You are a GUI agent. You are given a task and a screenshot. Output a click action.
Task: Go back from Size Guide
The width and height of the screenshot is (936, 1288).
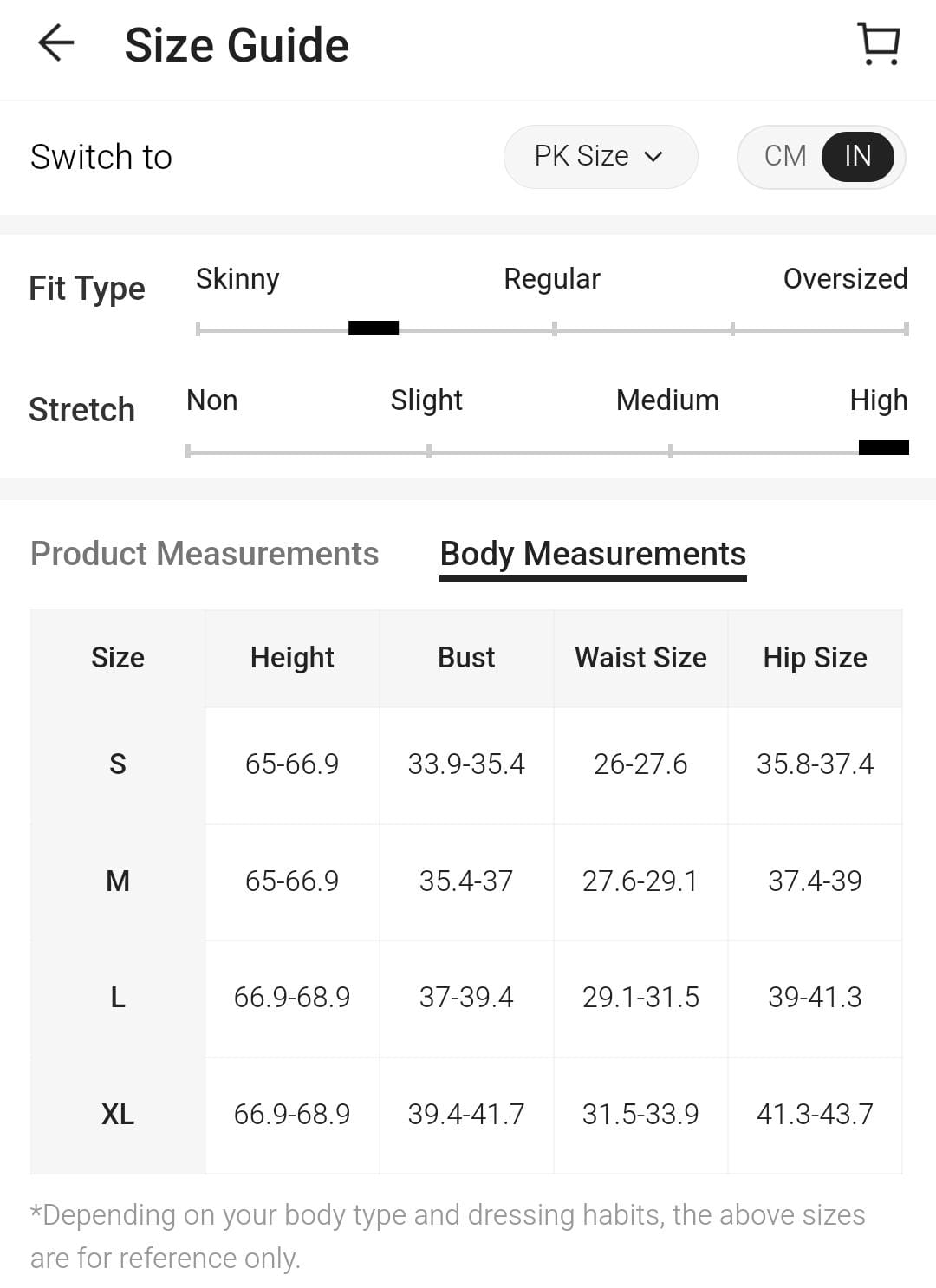click(56, 43)
